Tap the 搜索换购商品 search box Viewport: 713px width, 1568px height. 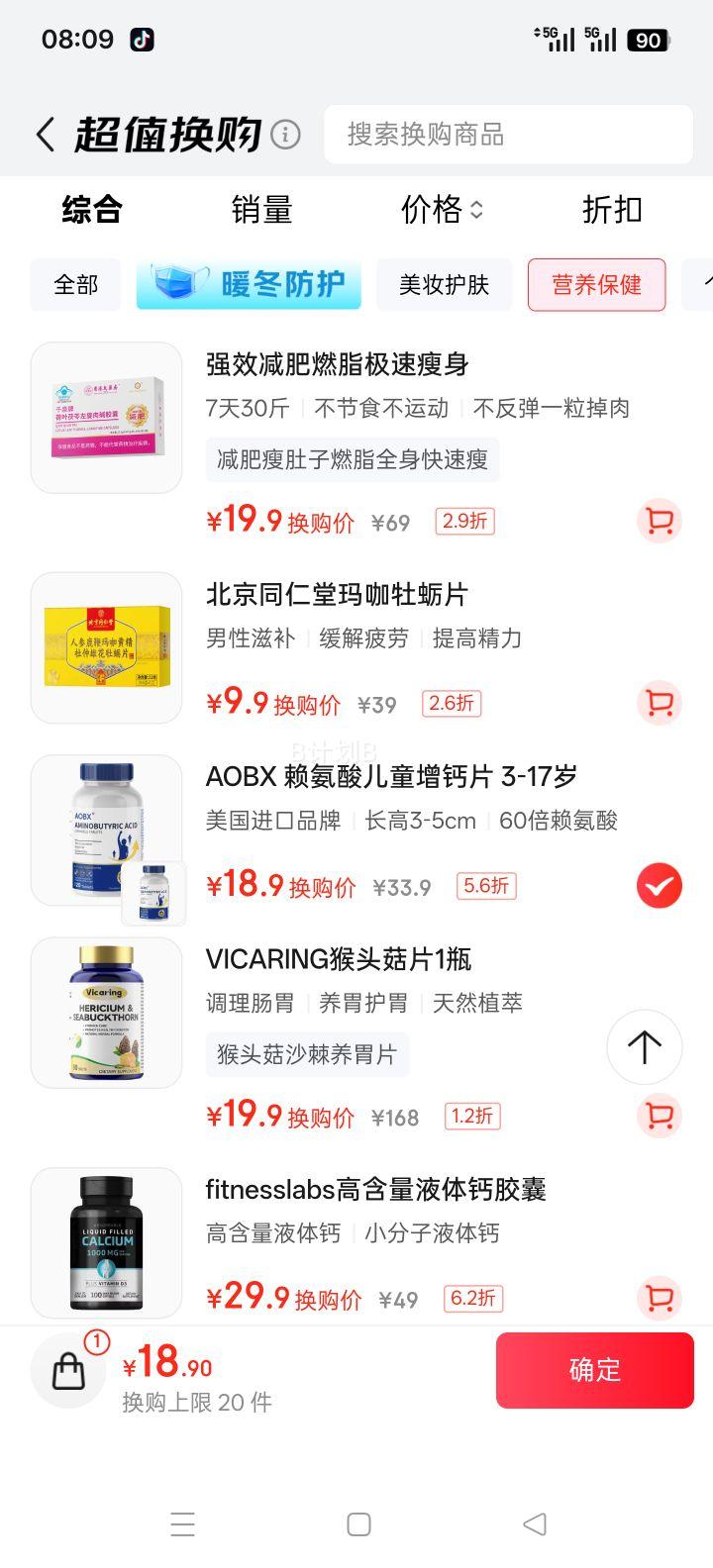pyautogui.click(x=508, y=135)
